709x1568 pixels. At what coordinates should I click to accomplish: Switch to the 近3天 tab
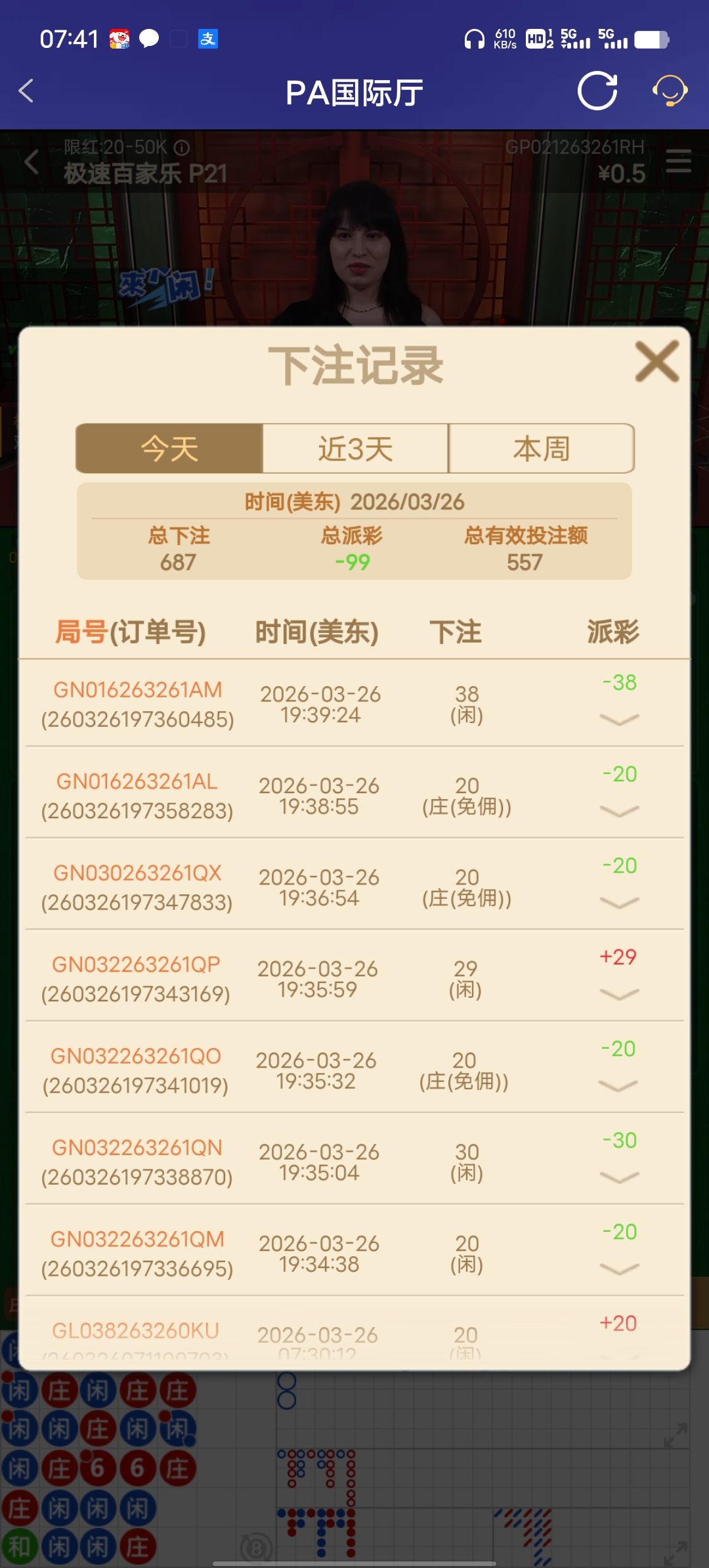coord(354,448)
